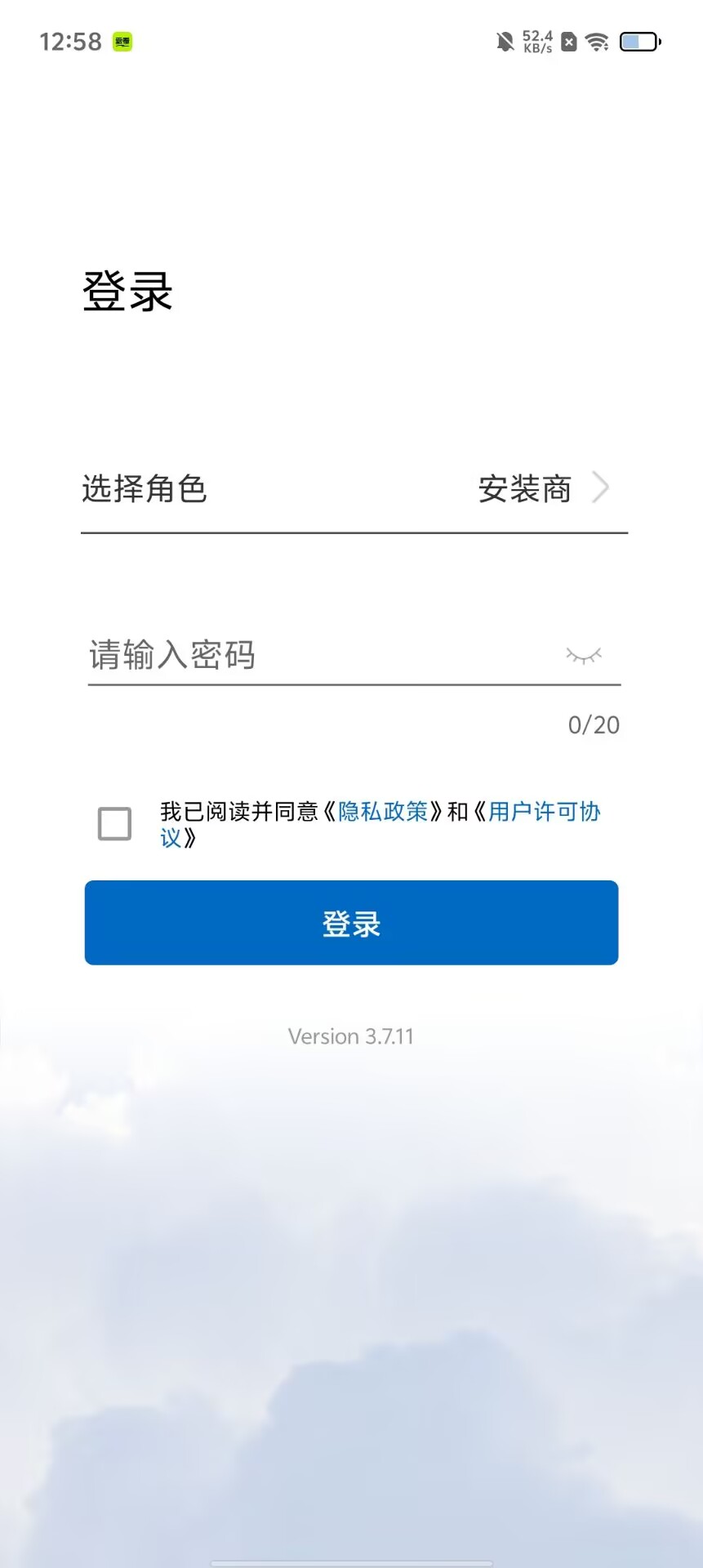Focus the 请输入密码 password field

coord(318,655)
